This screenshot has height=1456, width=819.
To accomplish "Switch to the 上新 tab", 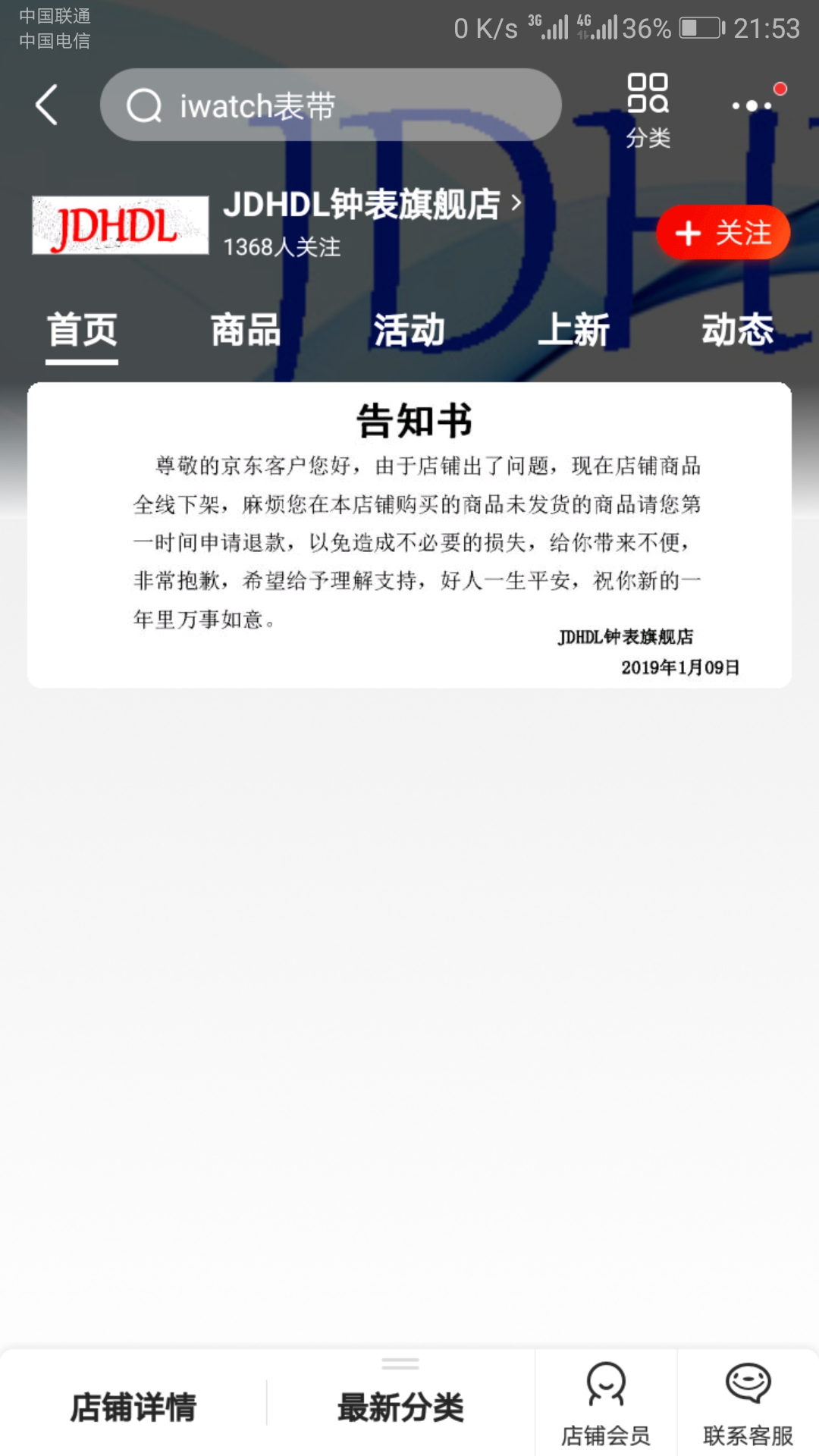I will coord(573,331).
